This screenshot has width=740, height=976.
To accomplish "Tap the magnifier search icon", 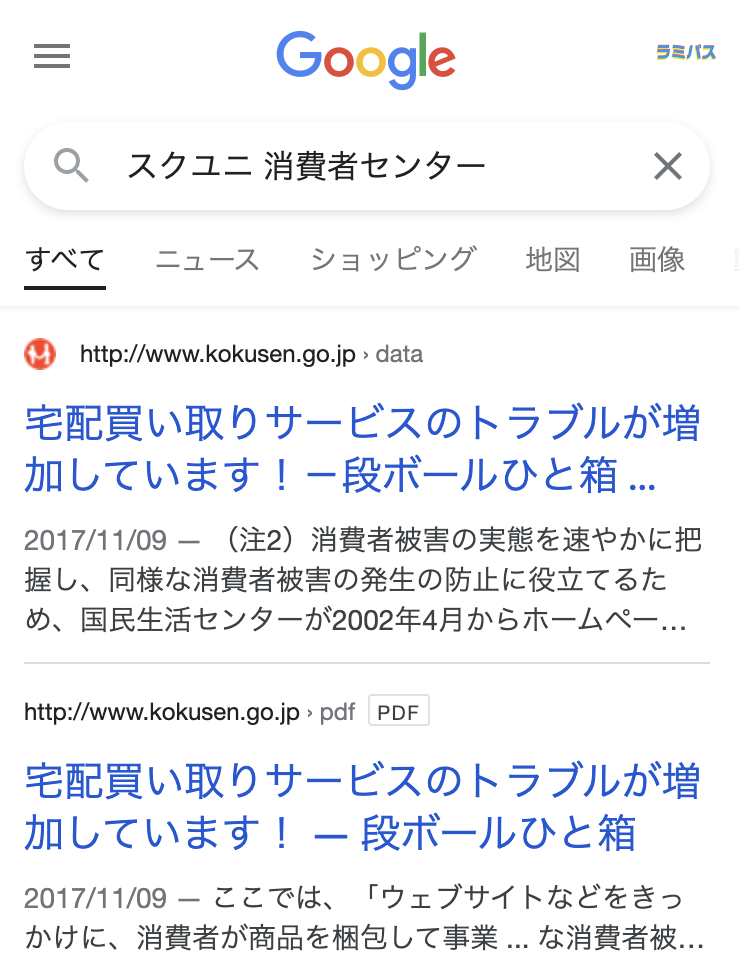I will click(71, 165).
